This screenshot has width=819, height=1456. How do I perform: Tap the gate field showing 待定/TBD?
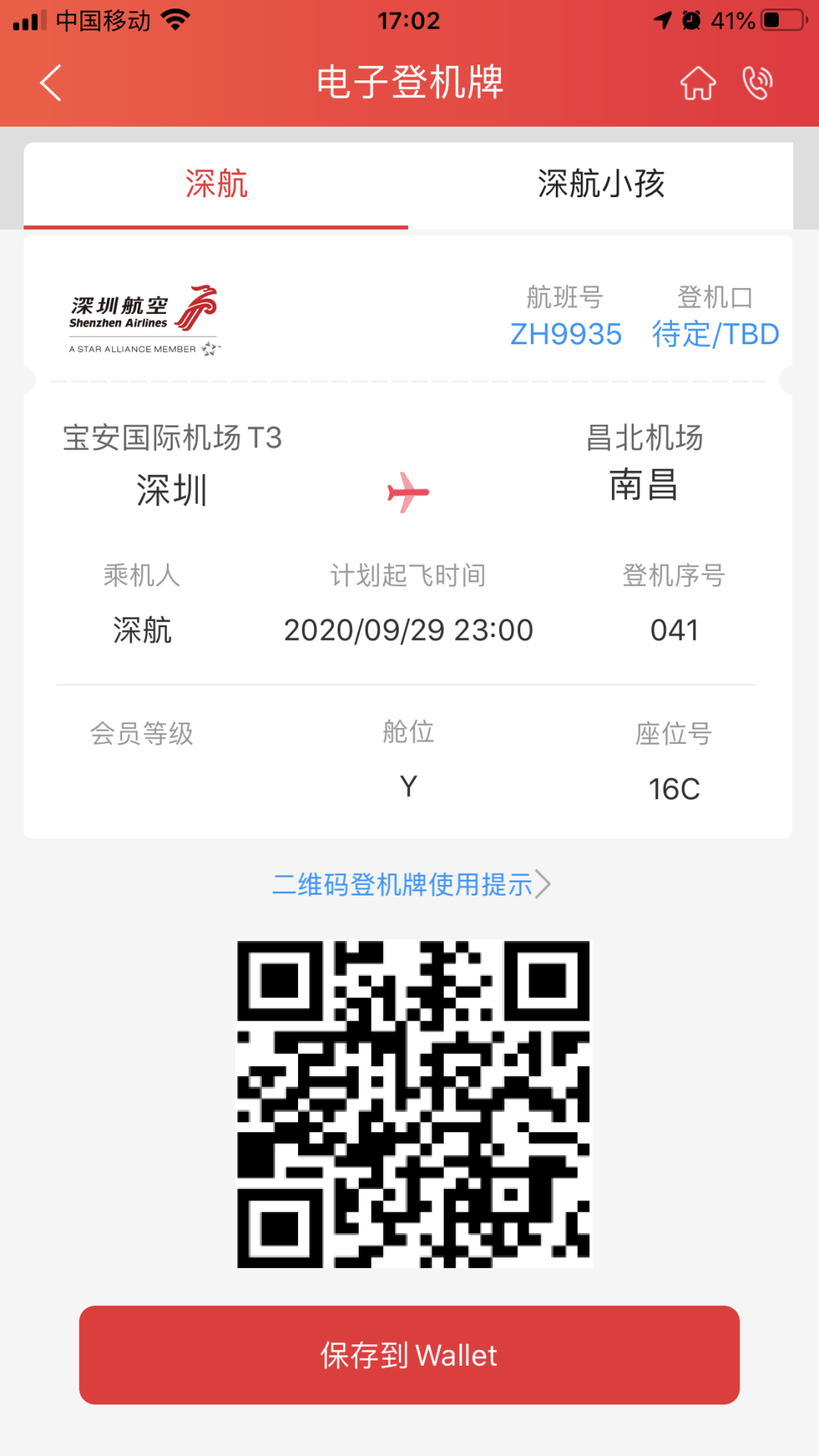[715, 333]
